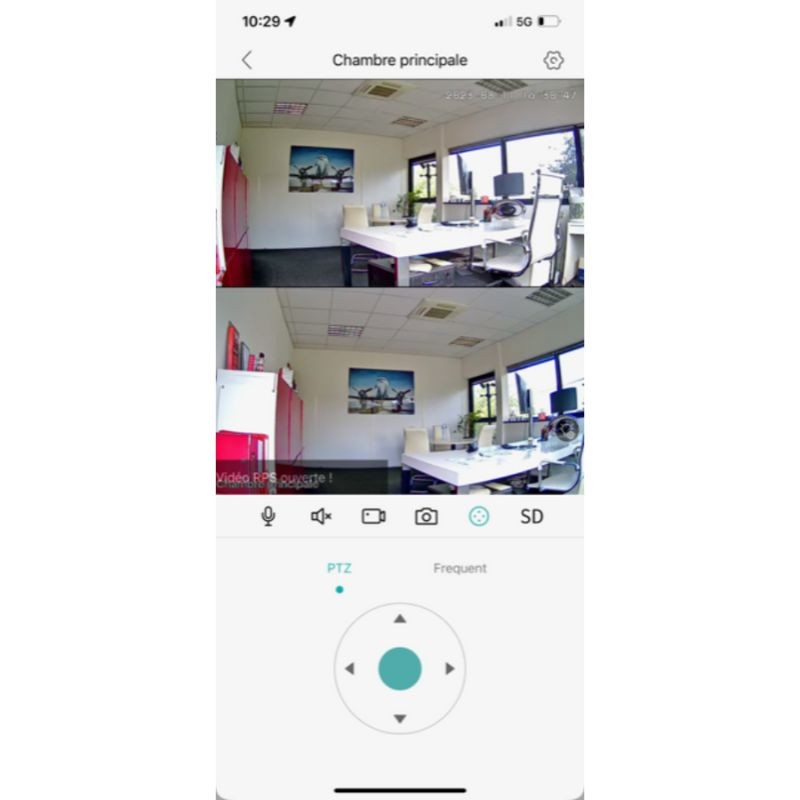Tap the lower camera live view
The width and height of the screenshot is (800, 800).
pos(400,390)
